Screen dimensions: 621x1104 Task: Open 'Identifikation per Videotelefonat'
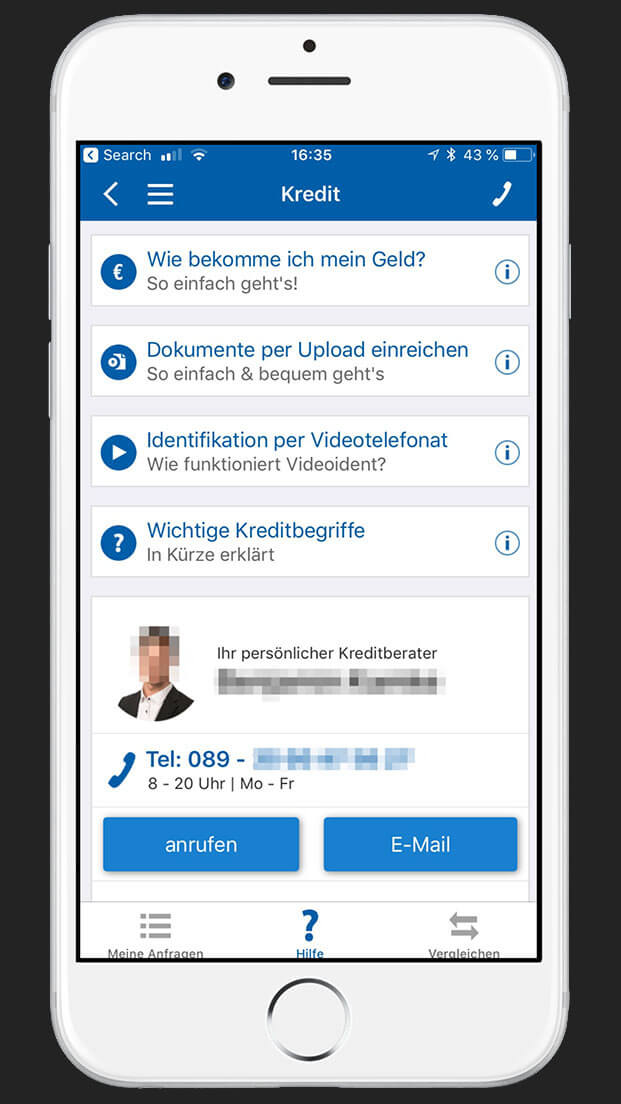(x=297, y=451)
